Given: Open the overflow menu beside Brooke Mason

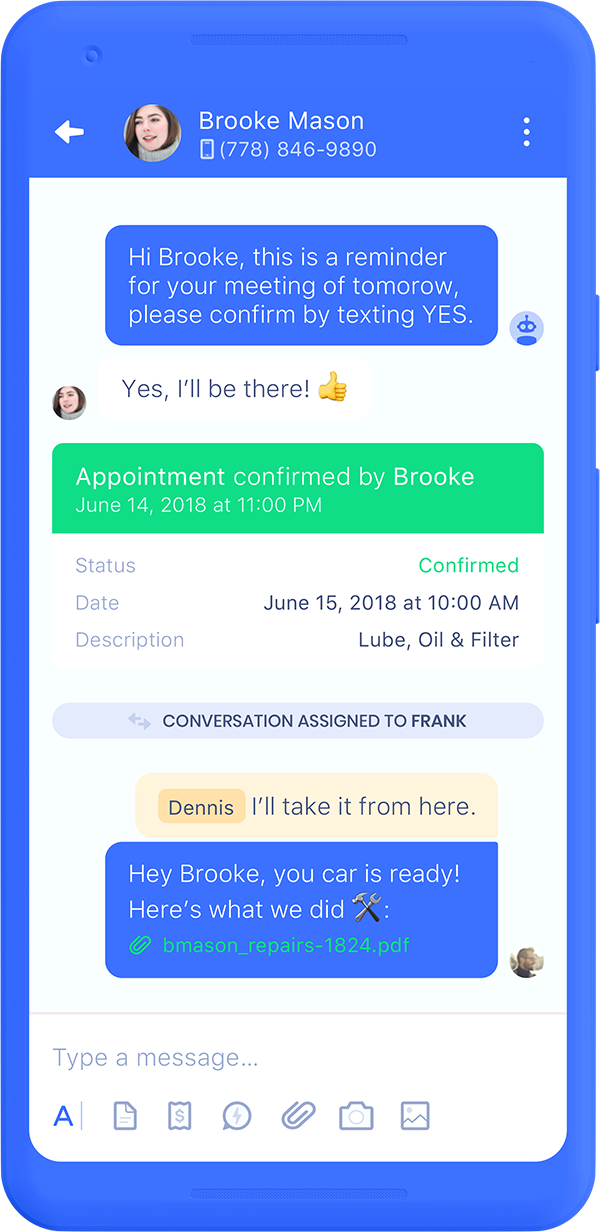Looking at the screenshot, I should tap(526, 132).
